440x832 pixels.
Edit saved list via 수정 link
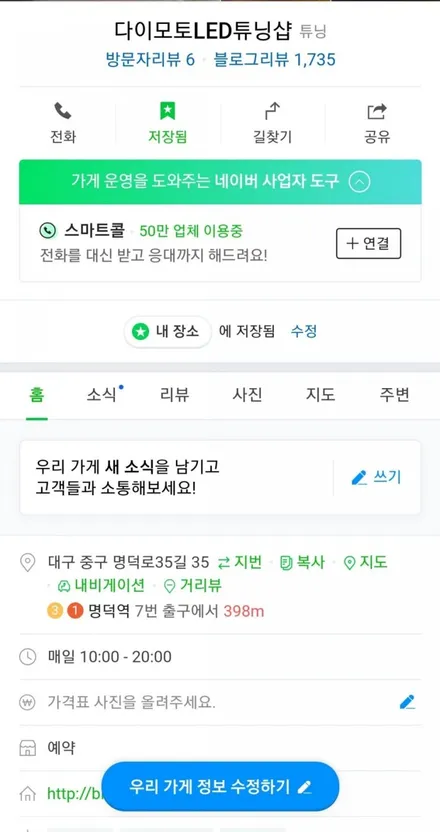click(x=304, y=332)
